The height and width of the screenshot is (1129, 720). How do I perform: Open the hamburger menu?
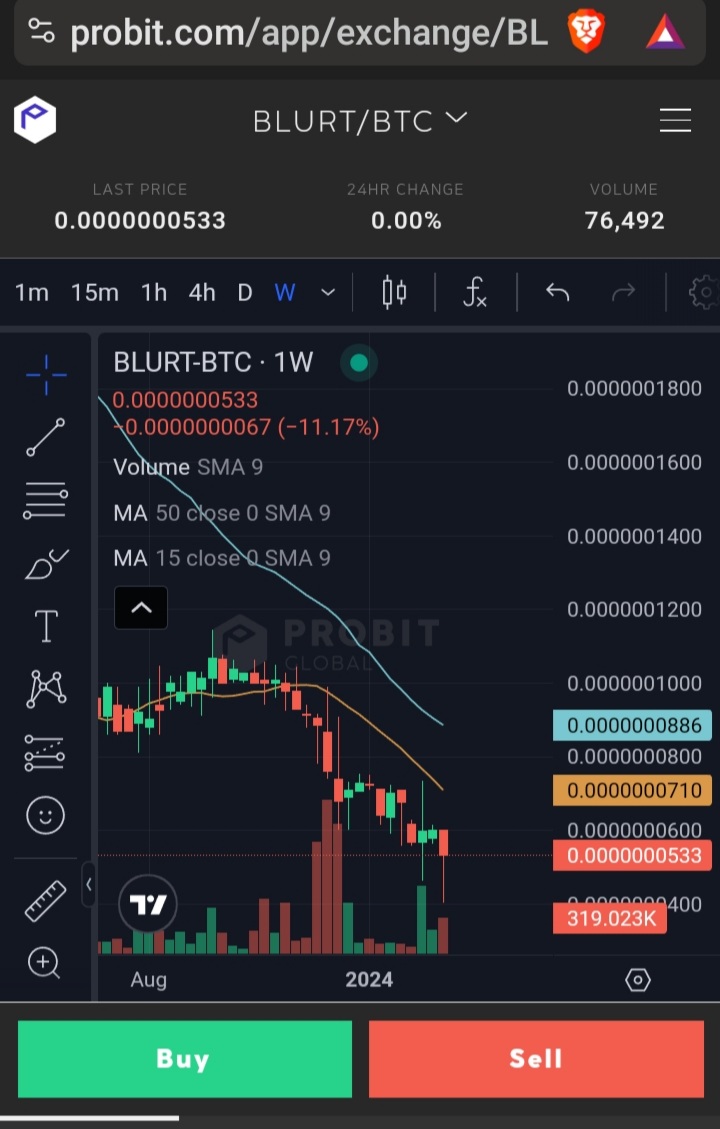point(675,121)
